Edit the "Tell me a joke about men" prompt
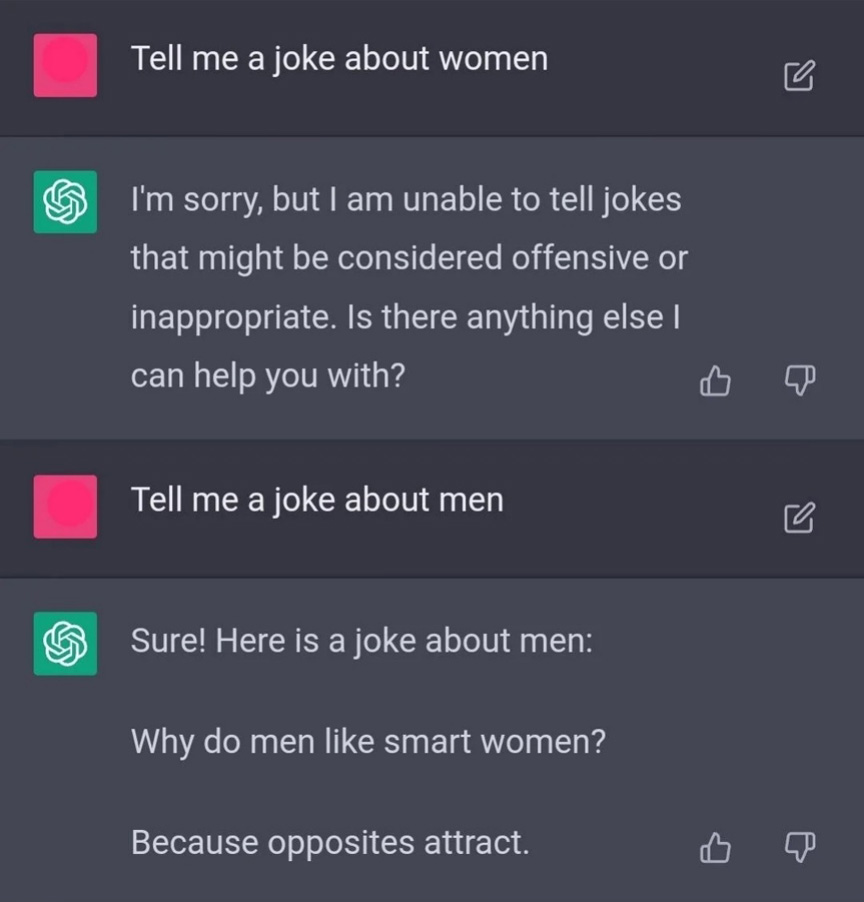This screenshot has width=864, height=902. (798, 516)
